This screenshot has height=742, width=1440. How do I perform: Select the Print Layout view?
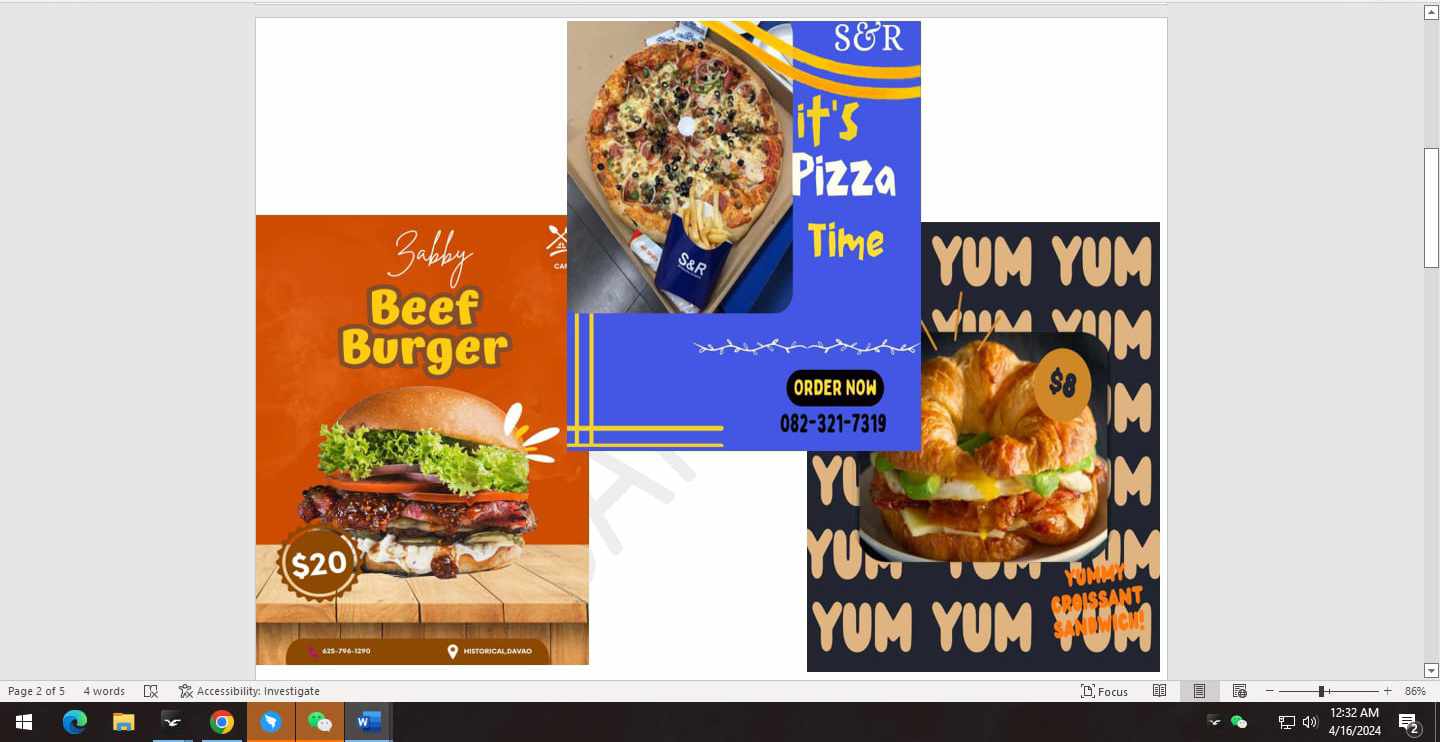[x=1199, y=691]
